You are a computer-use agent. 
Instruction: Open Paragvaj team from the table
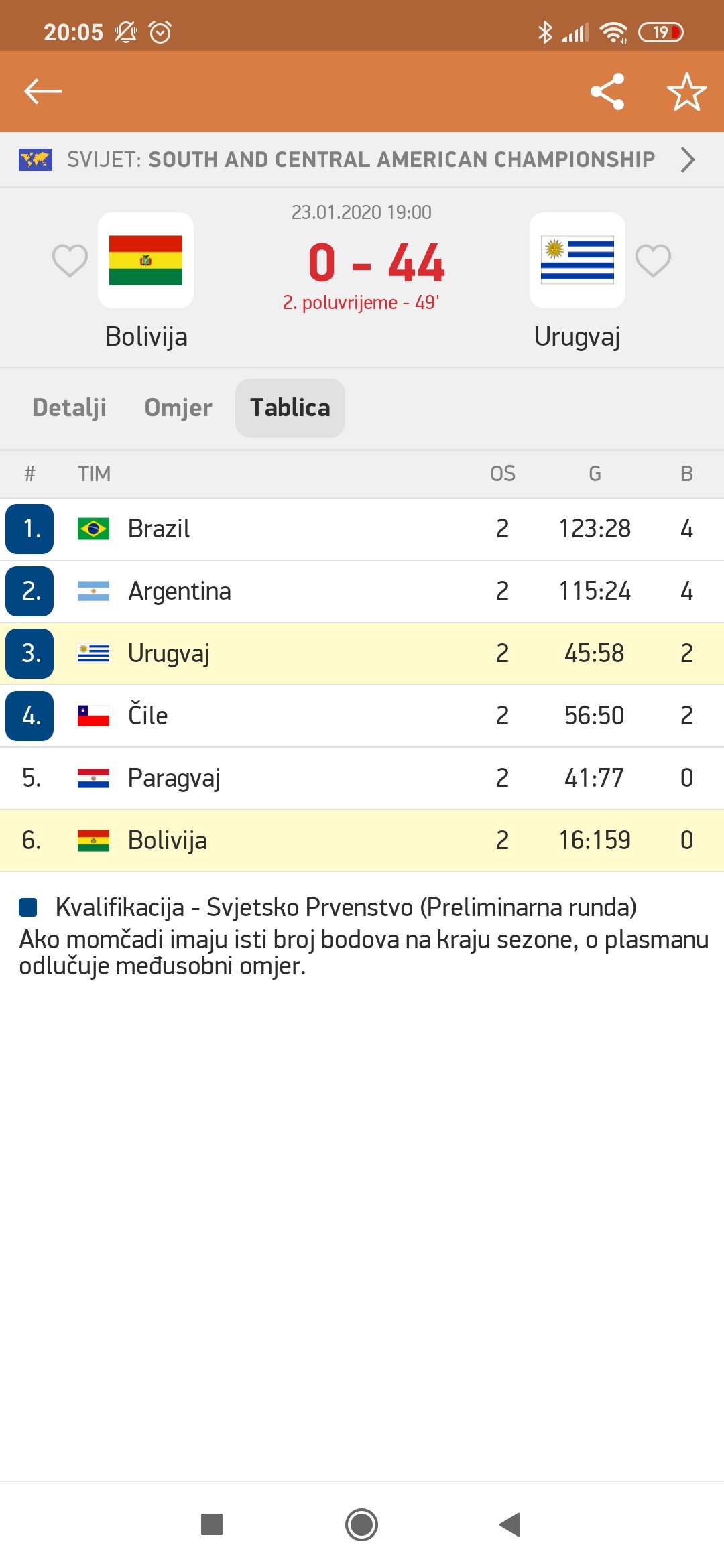[362, 778]
